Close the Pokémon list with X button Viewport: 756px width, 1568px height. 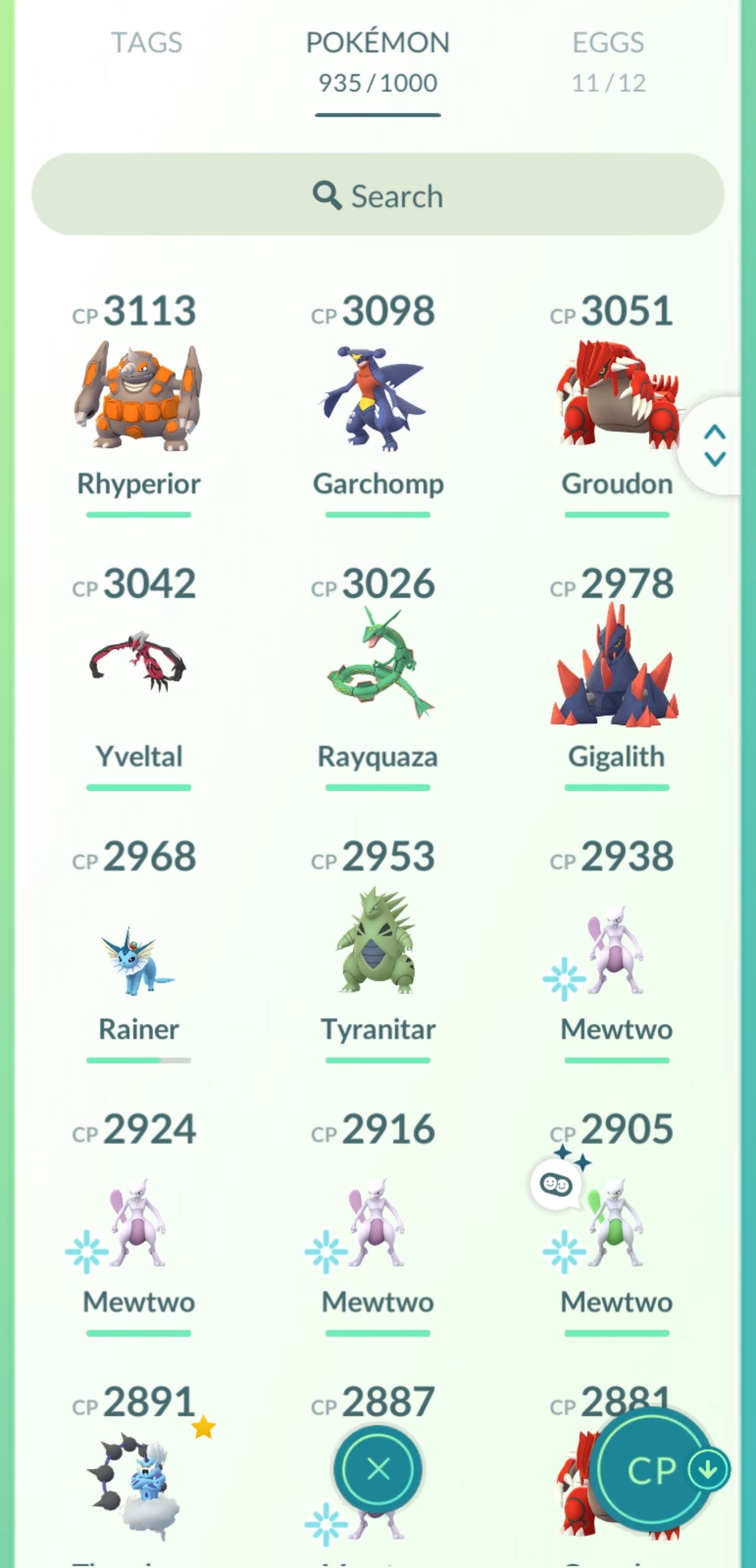click(379, 1469)
